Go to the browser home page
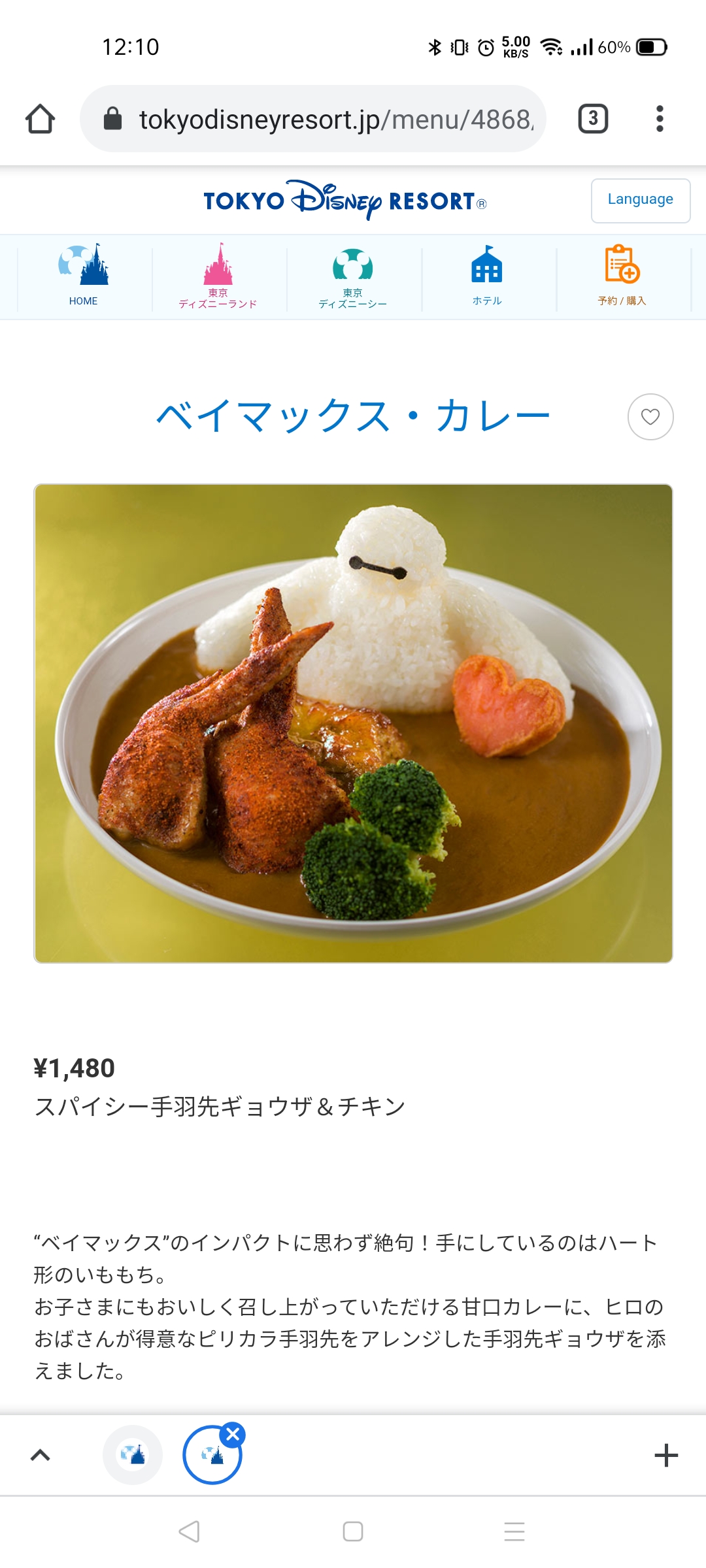Viewport: 706px width, 1568px height. [x=40, y=119]
